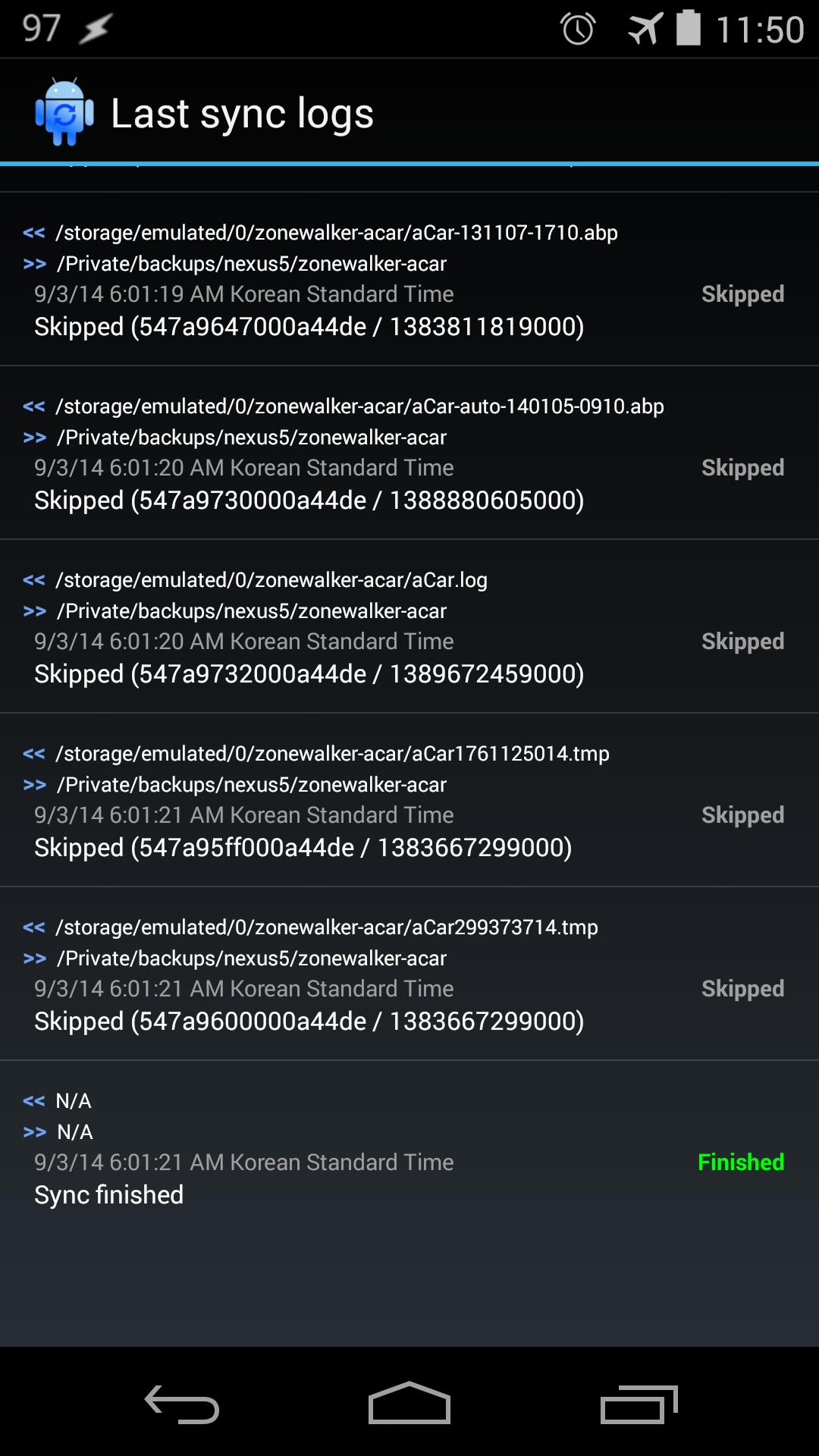Tap the alarm clock status bar icon
The image size is (819, 1456).
coord(578,28)
